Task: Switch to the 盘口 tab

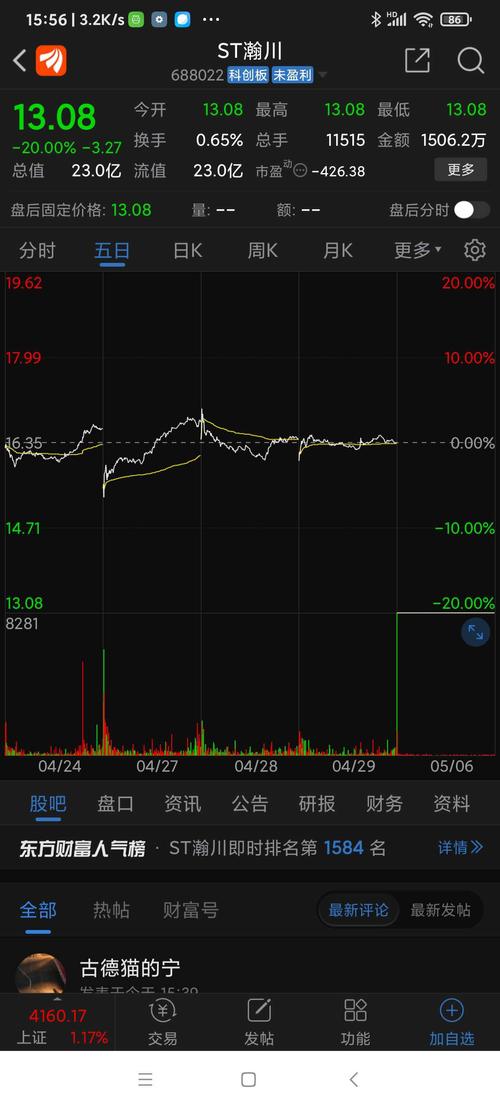Action: point(115,803)
